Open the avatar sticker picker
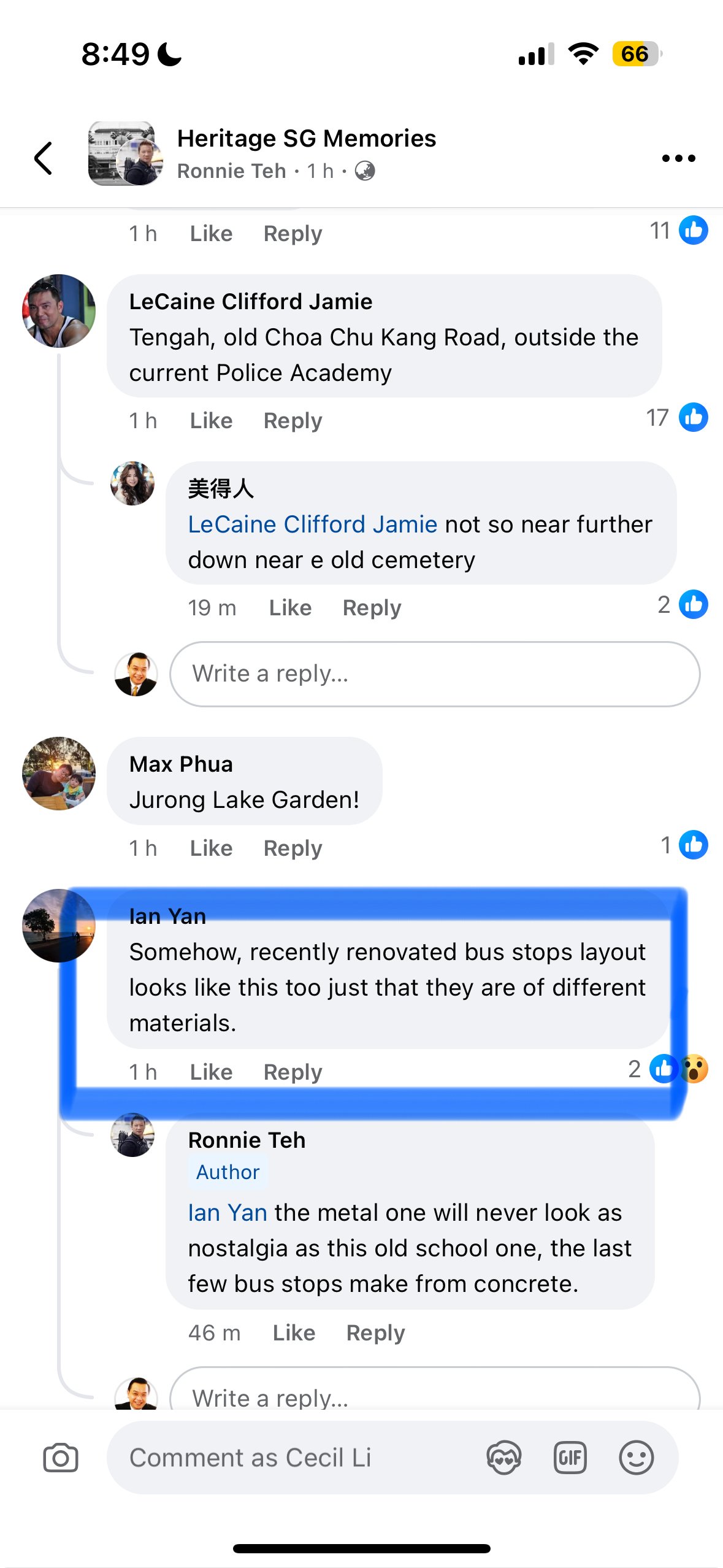The width and height of the screenshot is (723, 1568). pos(503,1458)
